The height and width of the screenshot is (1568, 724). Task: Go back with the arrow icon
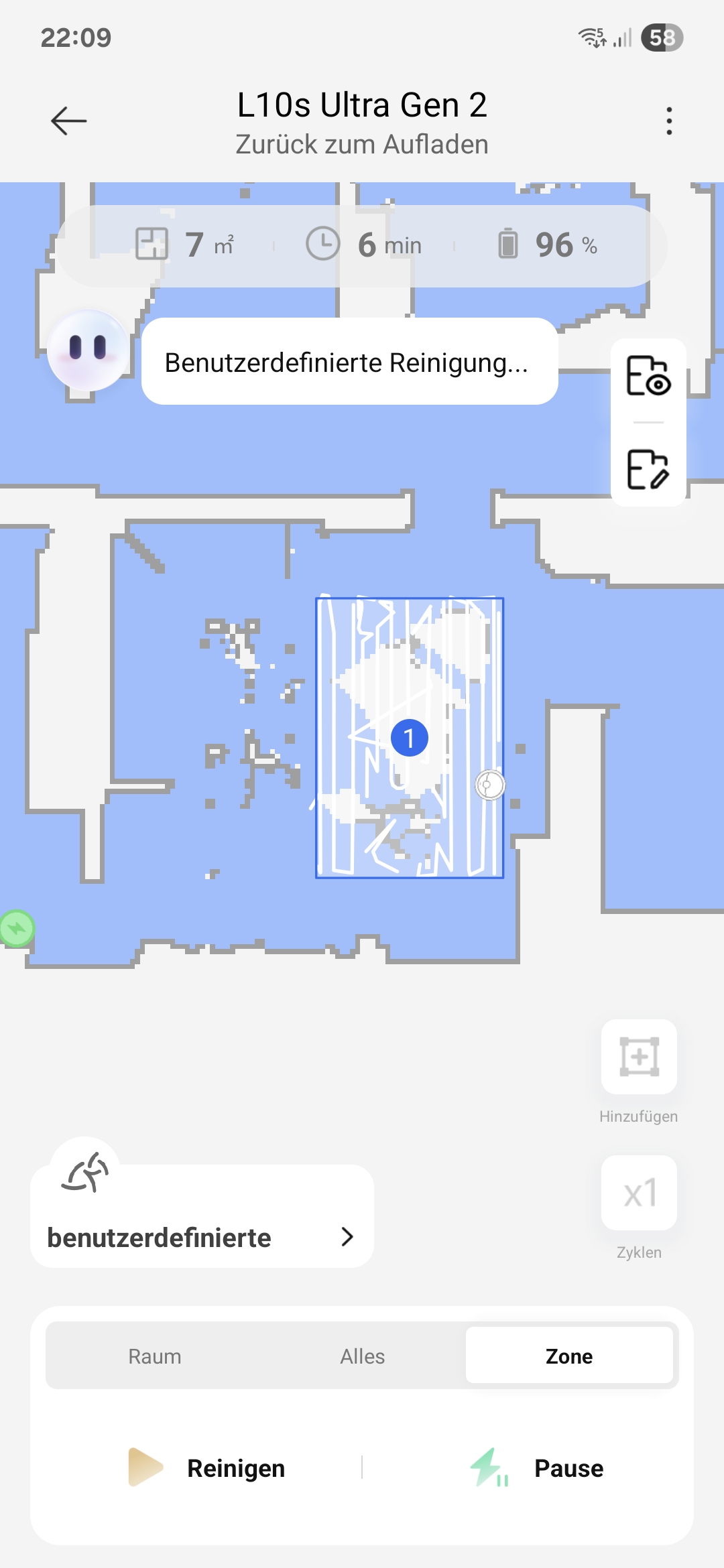68,121
